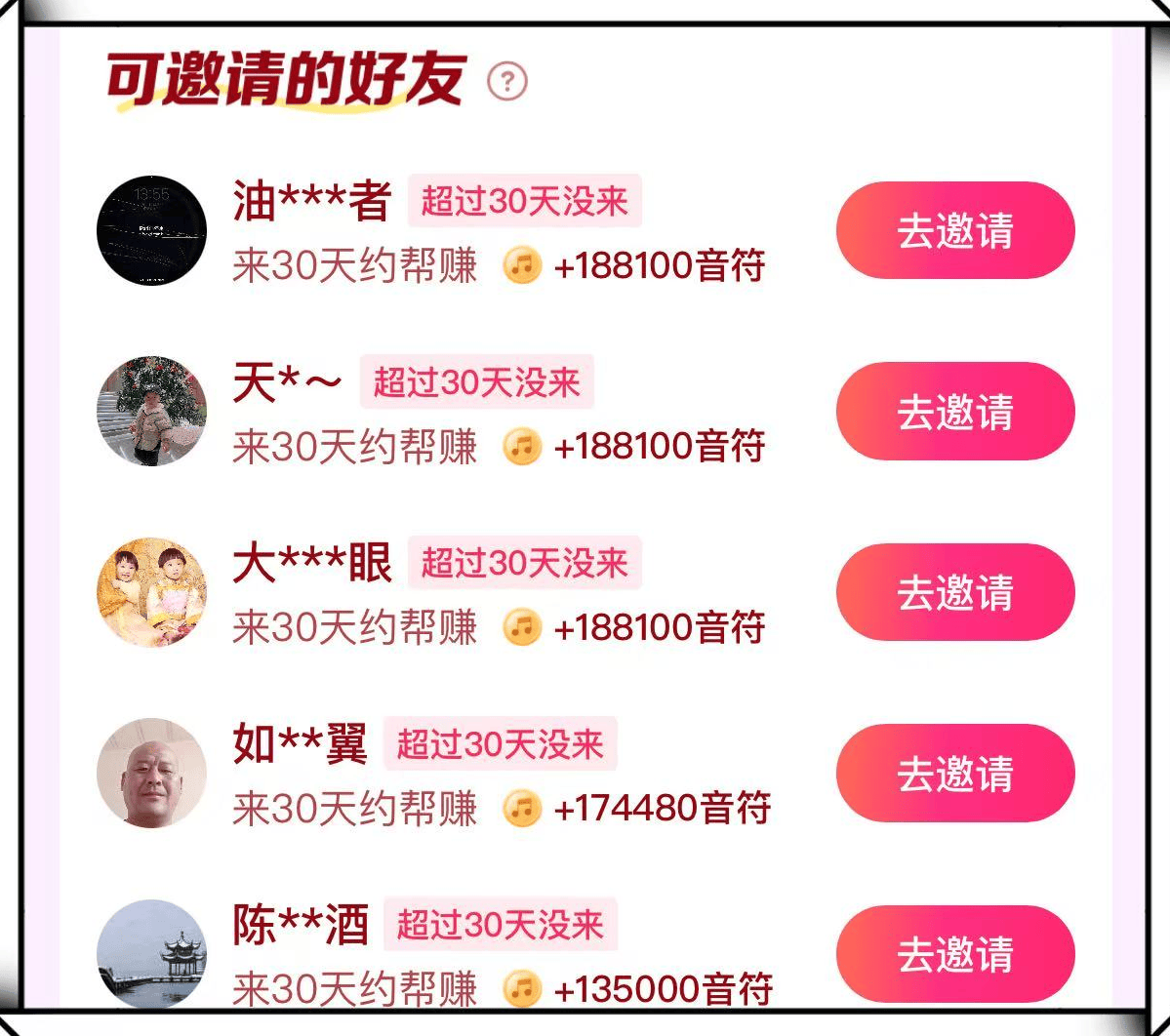Screen dimensions: 1170x1036
Task: Invite 如**翼 using the 去邀请 button
Action: coord(954,774)
